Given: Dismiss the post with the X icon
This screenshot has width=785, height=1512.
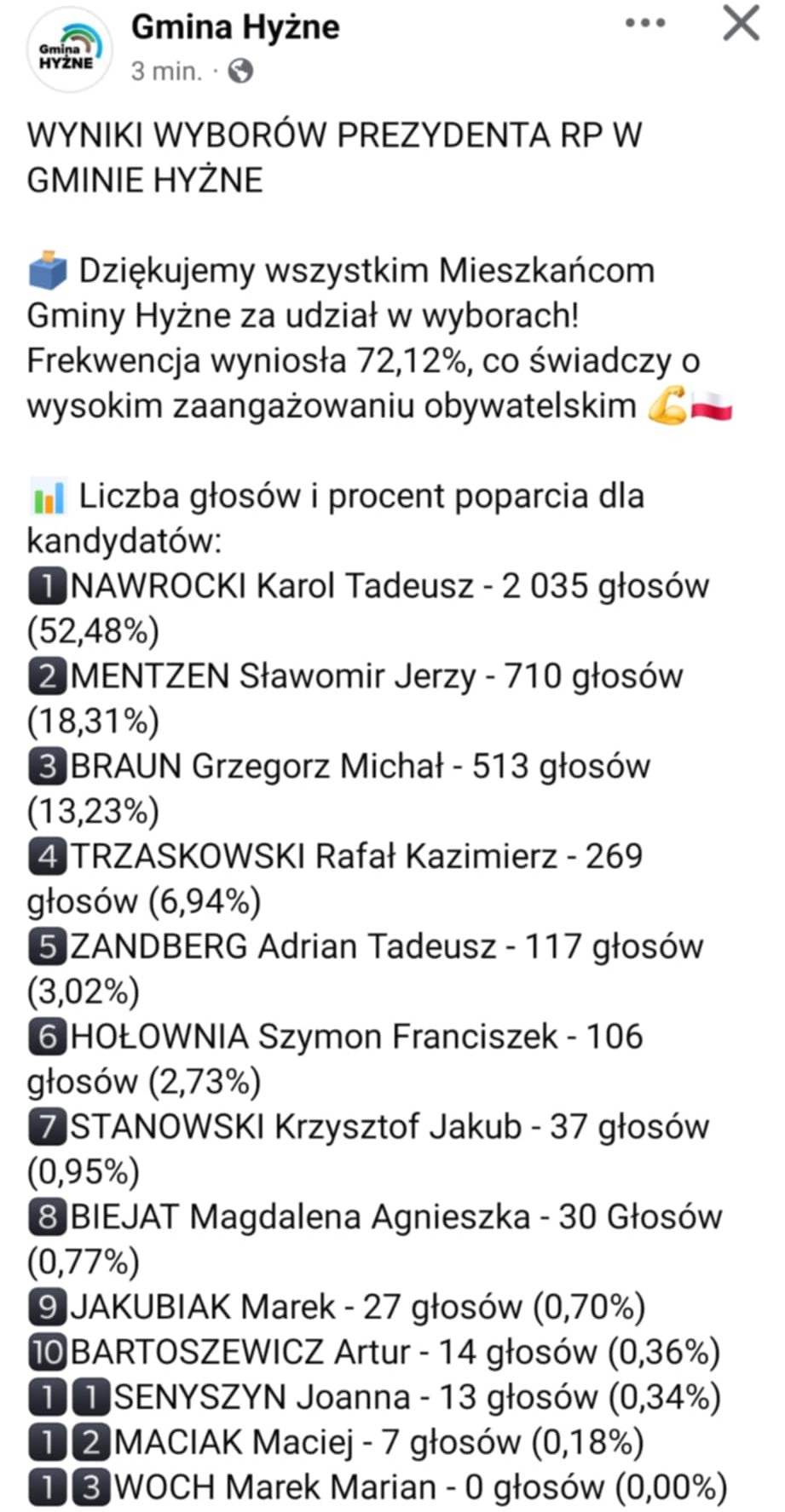Looking at the screenshot, I should pos(740,23).
